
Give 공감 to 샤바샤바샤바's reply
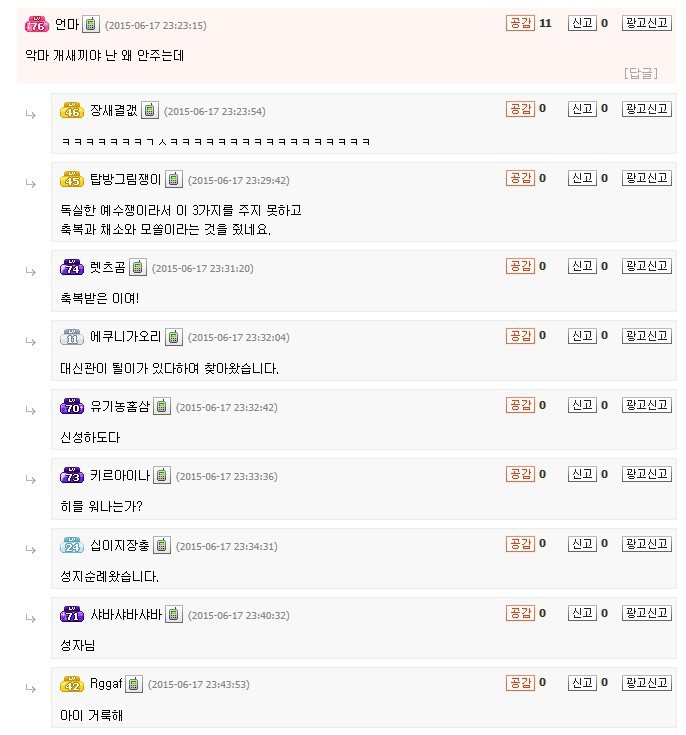[x=520, y=612]
